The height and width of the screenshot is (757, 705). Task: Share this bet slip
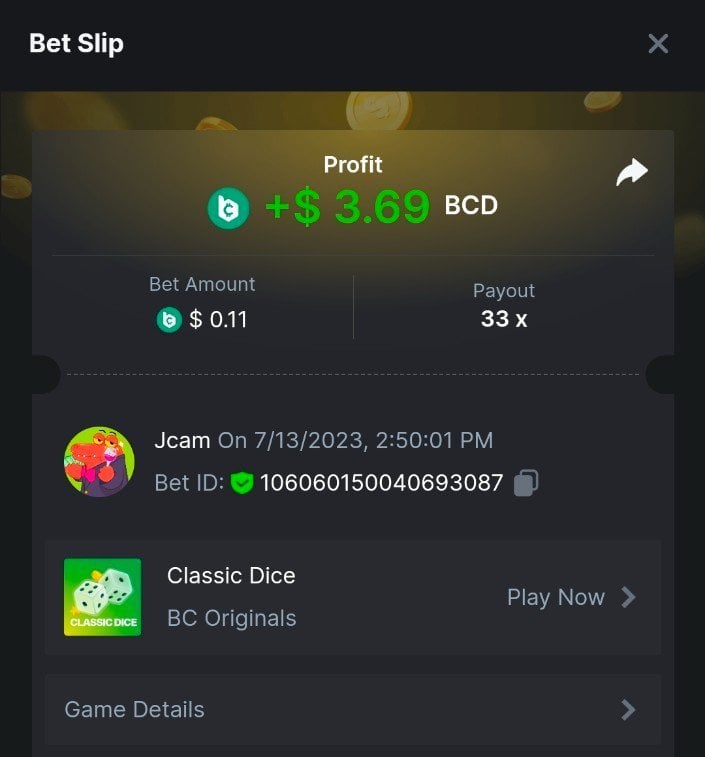coord(632,173)
